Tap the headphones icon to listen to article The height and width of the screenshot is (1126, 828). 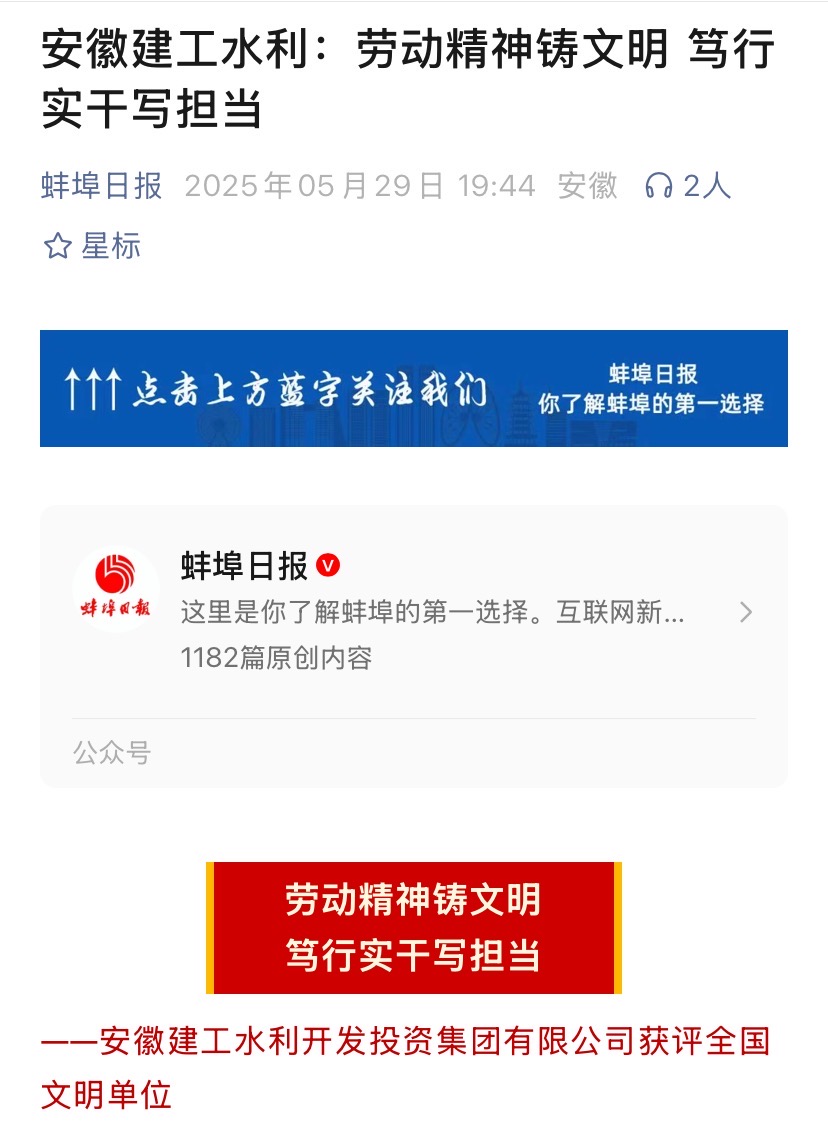tap(660, 186)
